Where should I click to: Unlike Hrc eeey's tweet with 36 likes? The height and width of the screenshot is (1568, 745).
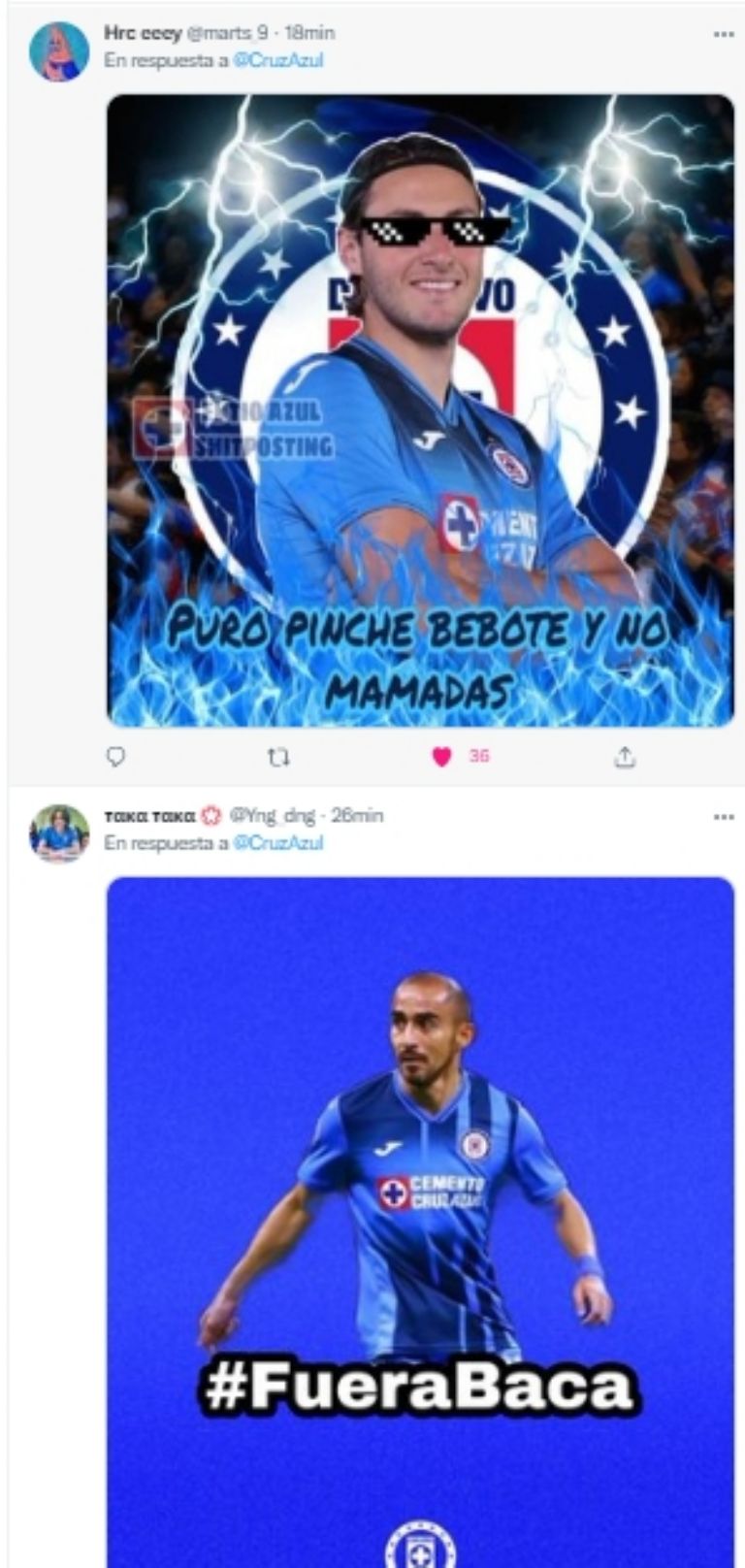point(442,757)
